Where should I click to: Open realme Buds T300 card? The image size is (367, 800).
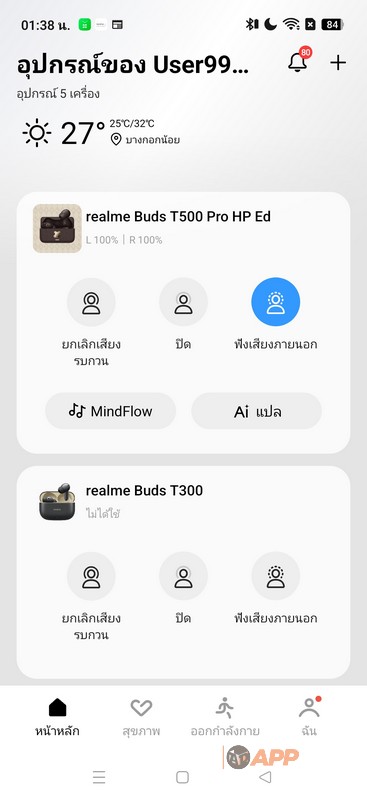tap(183, 502)
